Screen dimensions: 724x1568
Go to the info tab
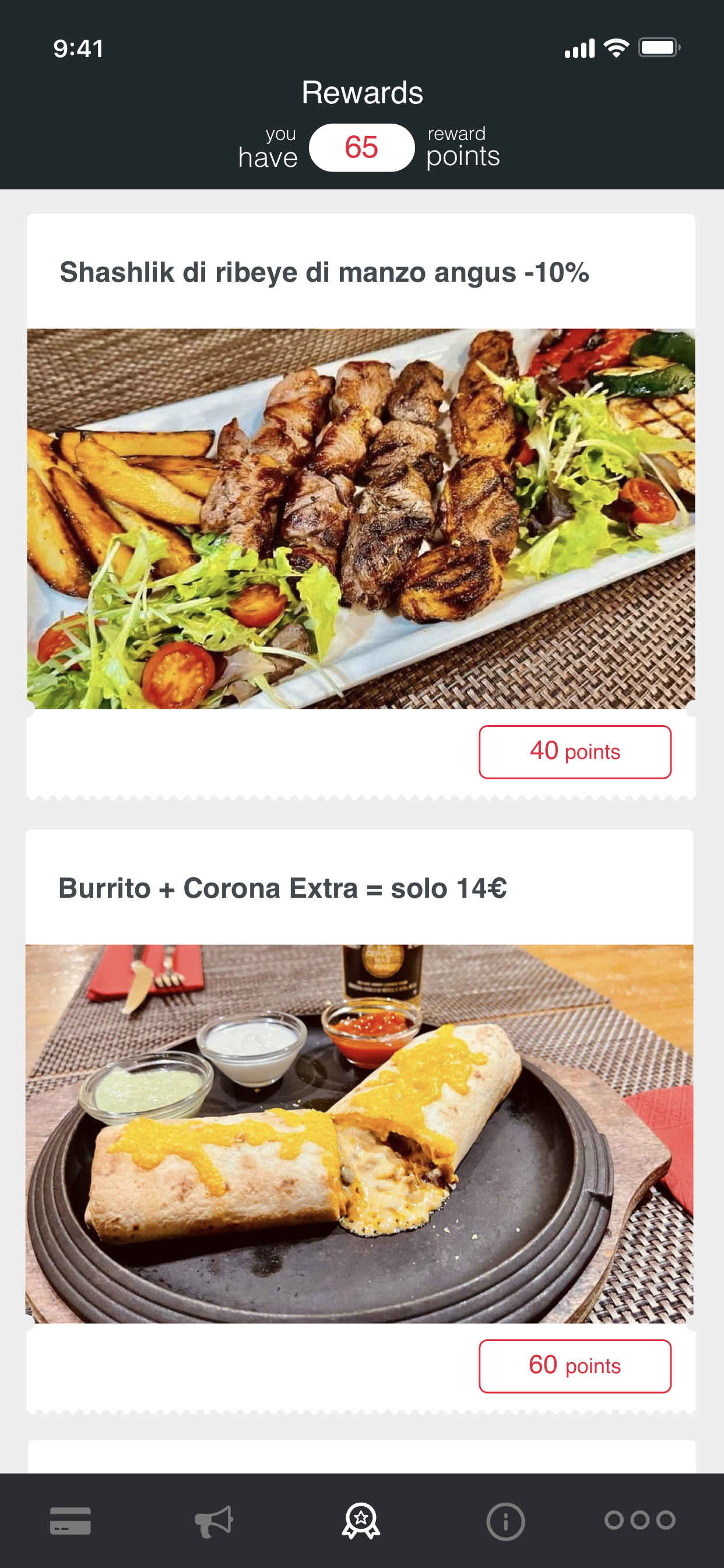click(505, 1521)
